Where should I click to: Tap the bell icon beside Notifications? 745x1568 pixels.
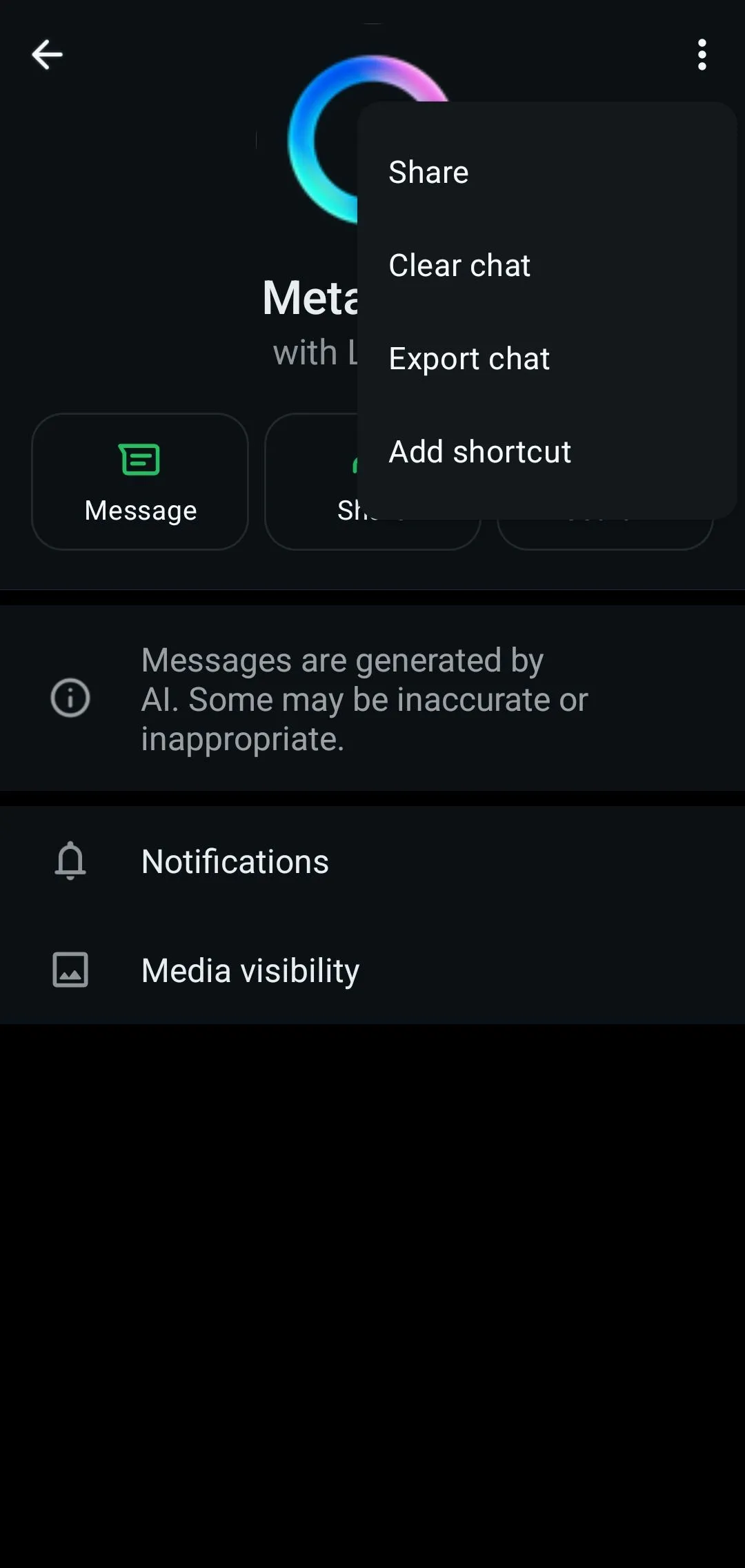(x=69, y=861)
